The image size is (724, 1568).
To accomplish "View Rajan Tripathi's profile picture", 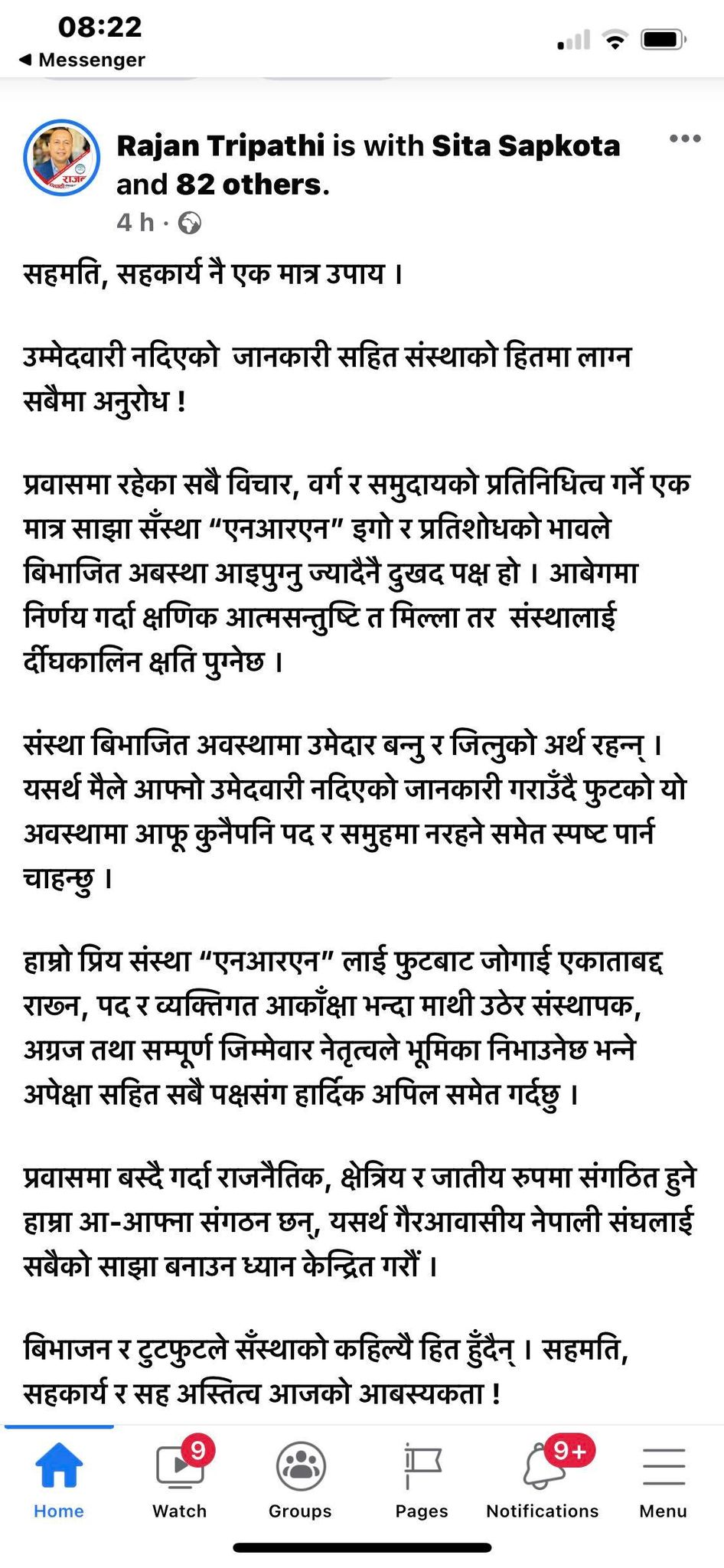I will pyautogui.click(x=61, y=158).
